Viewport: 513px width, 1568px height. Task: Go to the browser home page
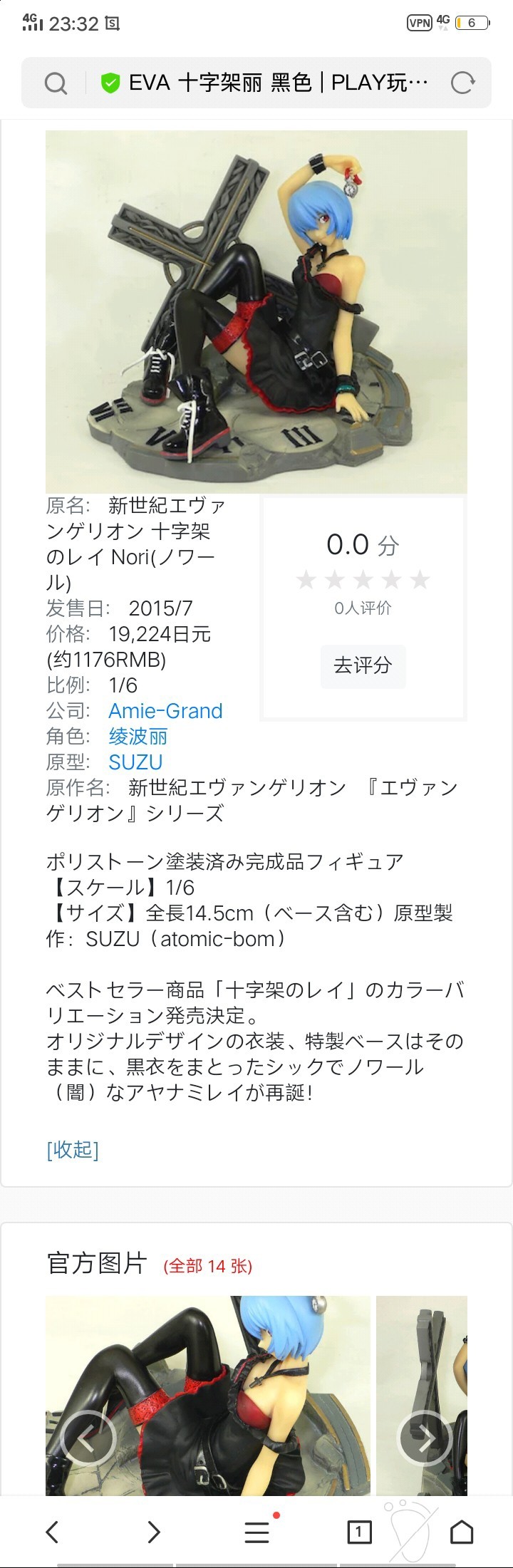click(462, 1531)
